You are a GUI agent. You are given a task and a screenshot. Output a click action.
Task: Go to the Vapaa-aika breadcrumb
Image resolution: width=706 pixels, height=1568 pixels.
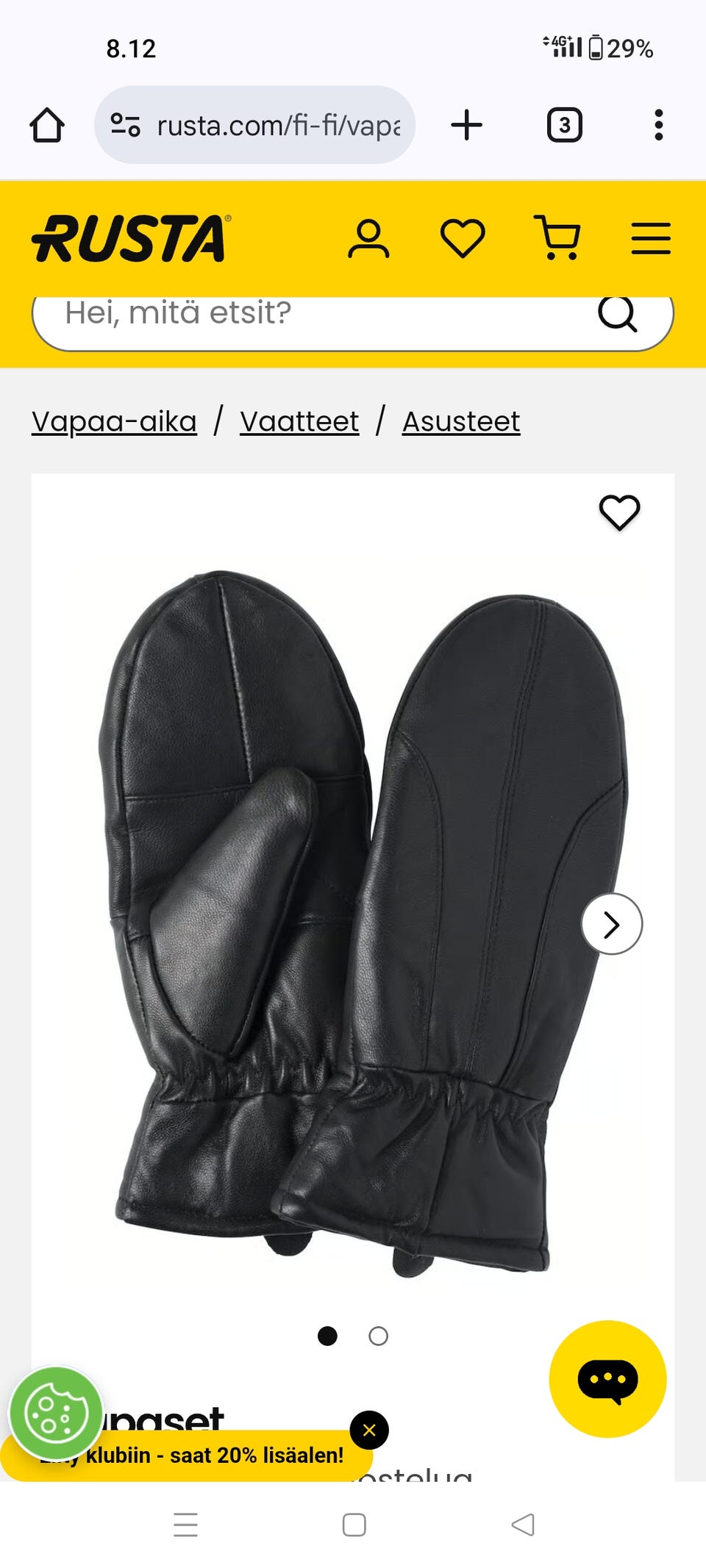point(114,422)
